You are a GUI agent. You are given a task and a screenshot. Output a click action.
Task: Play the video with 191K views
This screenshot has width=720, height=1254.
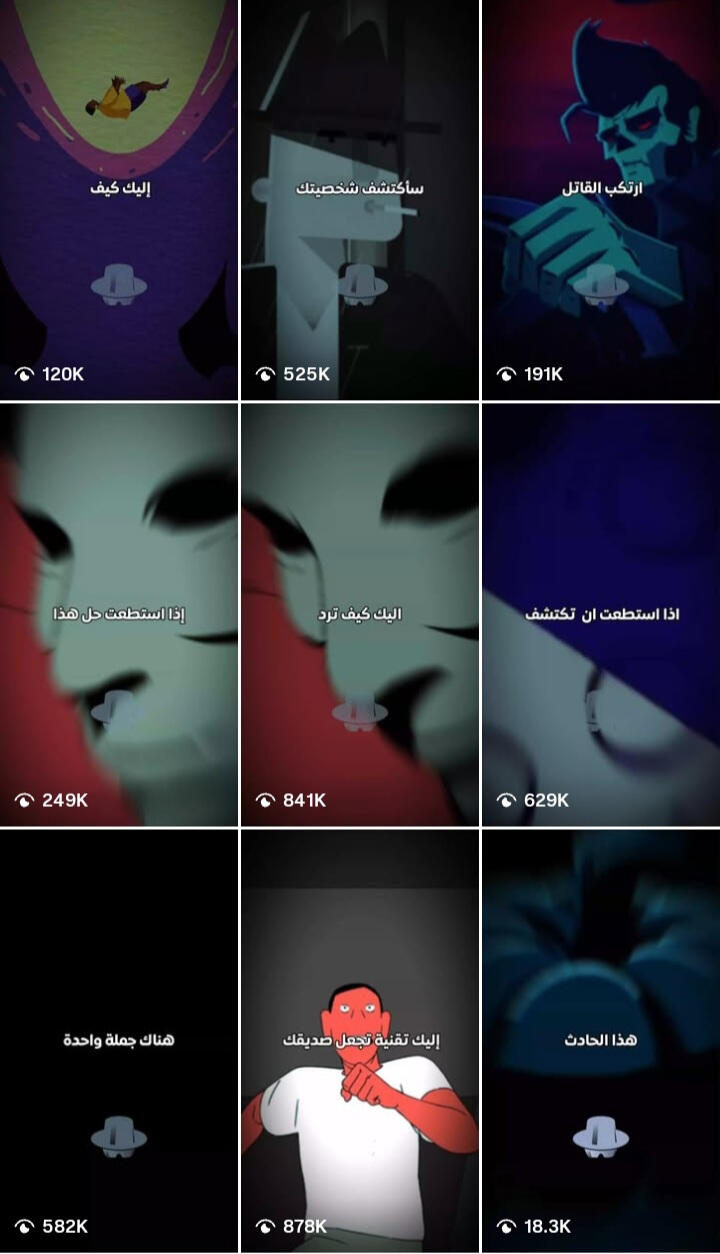point(601,200)
